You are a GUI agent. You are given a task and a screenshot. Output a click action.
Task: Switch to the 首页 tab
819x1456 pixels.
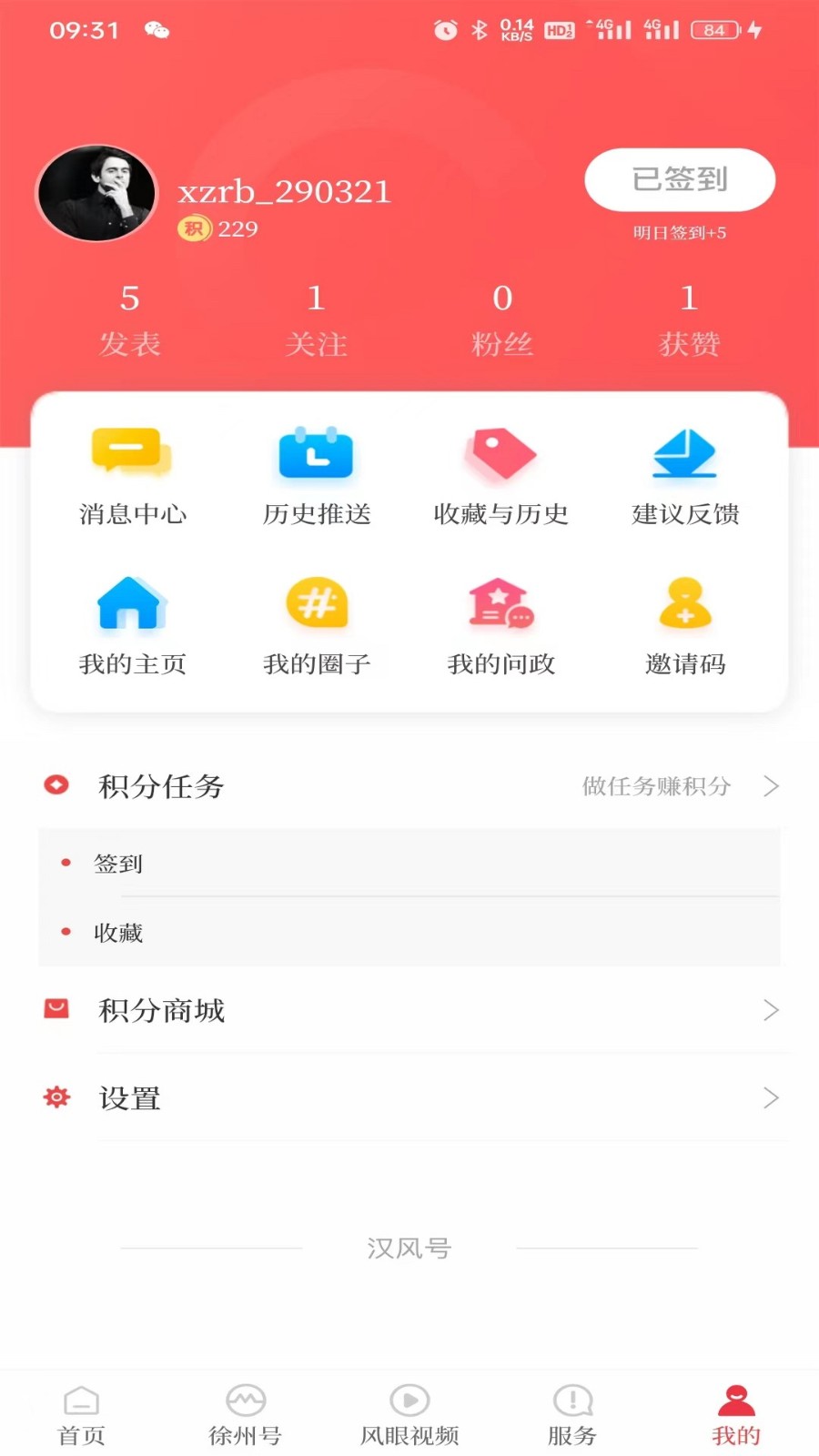(81, 1409)
